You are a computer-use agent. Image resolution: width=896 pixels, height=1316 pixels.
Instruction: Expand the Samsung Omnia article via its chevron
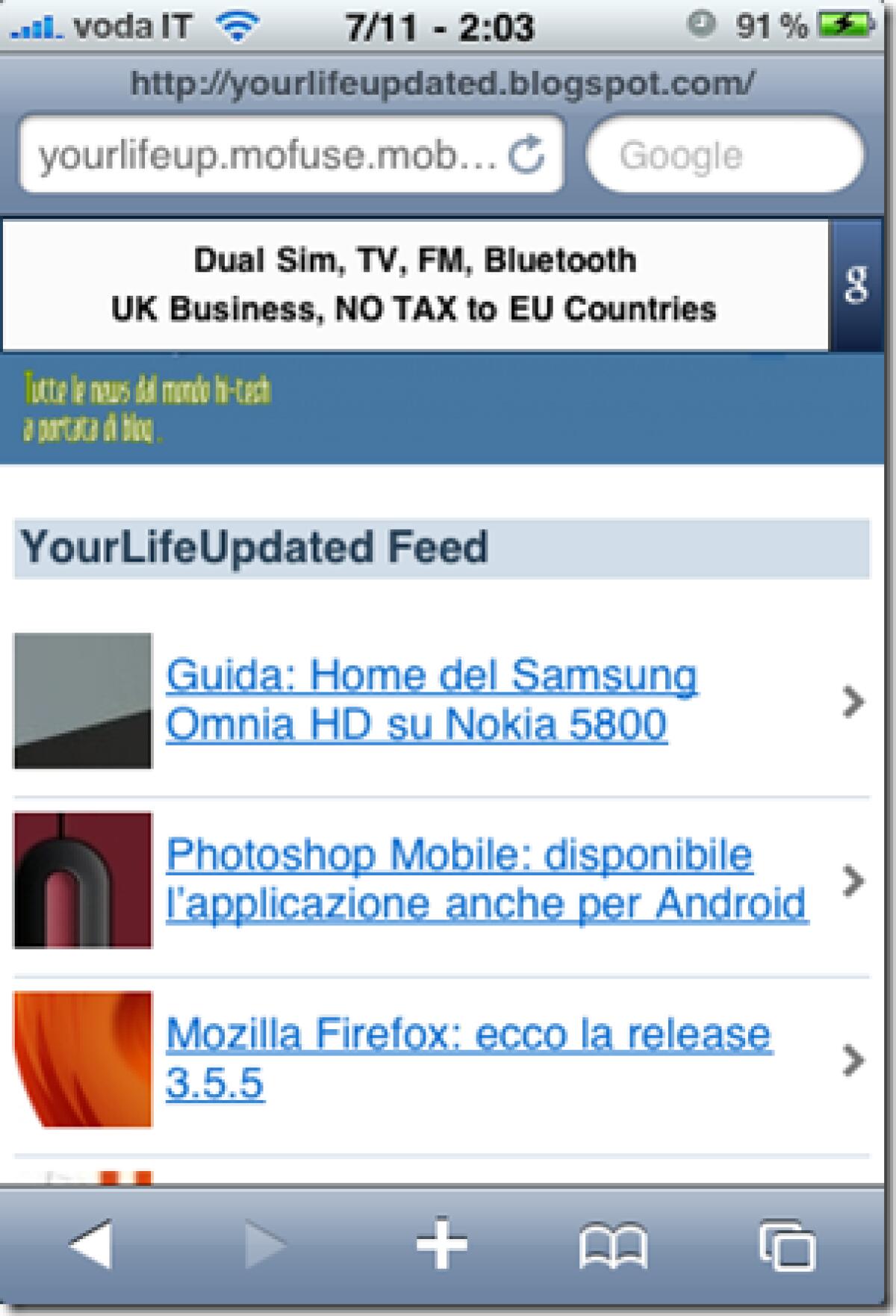pos(851,701)
